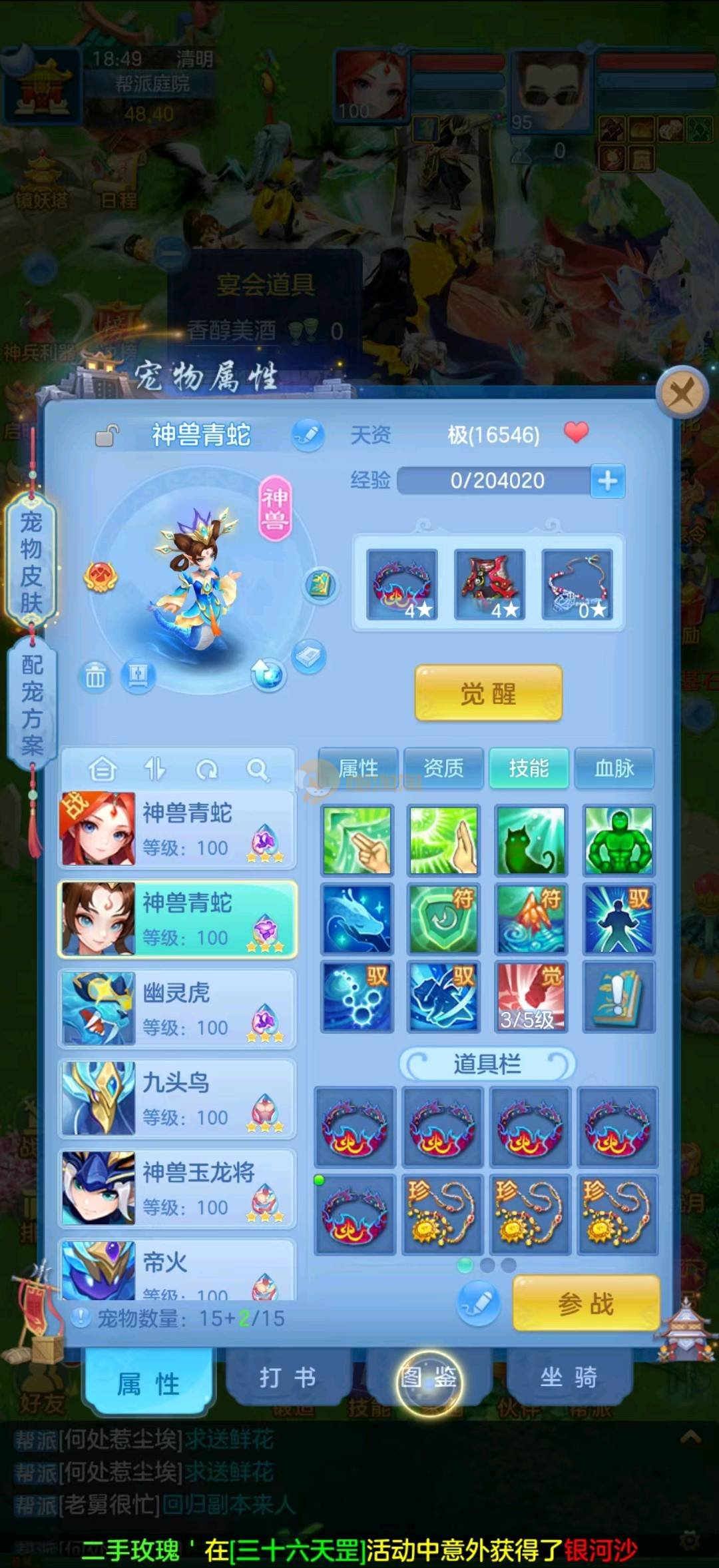Screen dimensions: 719x1568
Task: View the 3/5级 awakening skill
Action: 531,997
